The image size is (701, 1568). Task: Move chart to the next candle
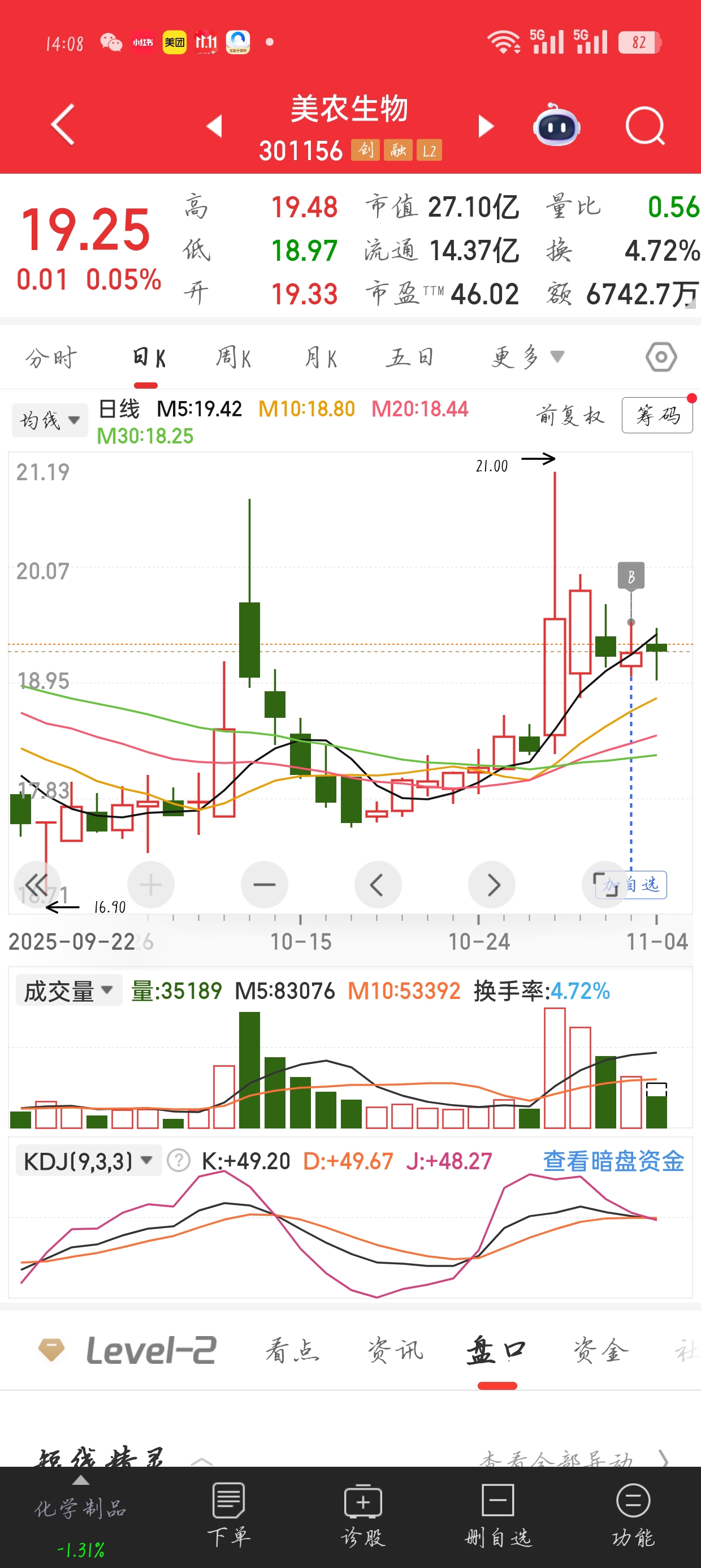tap(492, 885)
